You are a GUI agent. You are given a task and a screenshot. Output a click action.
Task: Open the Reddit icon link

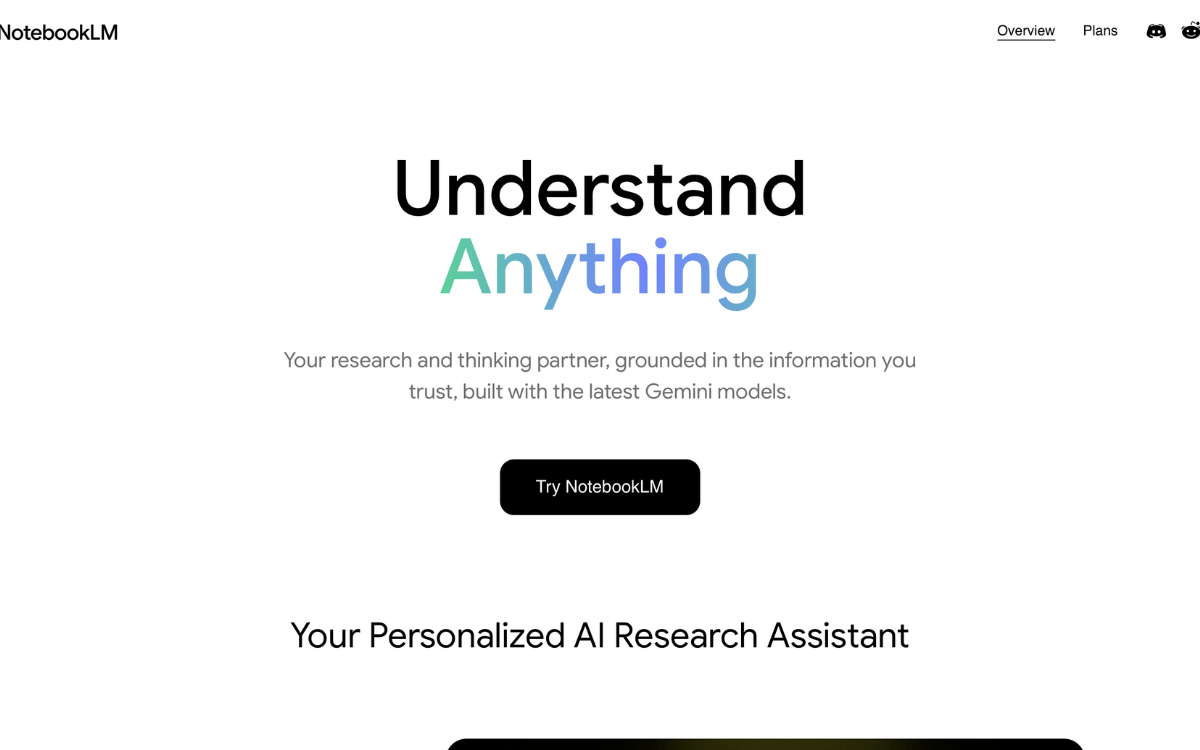tap(1190, 31)
